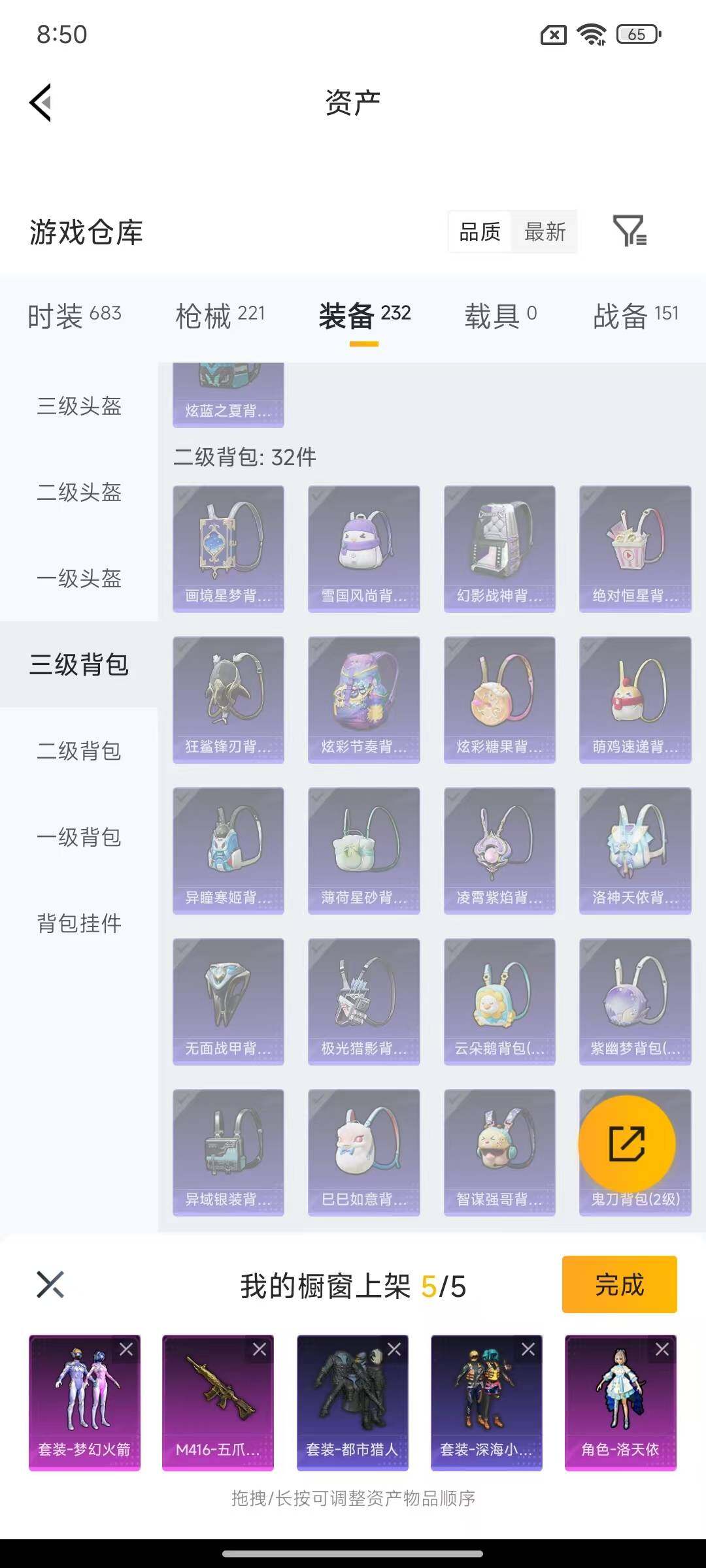
Task: Select the 狂鲨锋刃背包 item icon
Action: 228,698
